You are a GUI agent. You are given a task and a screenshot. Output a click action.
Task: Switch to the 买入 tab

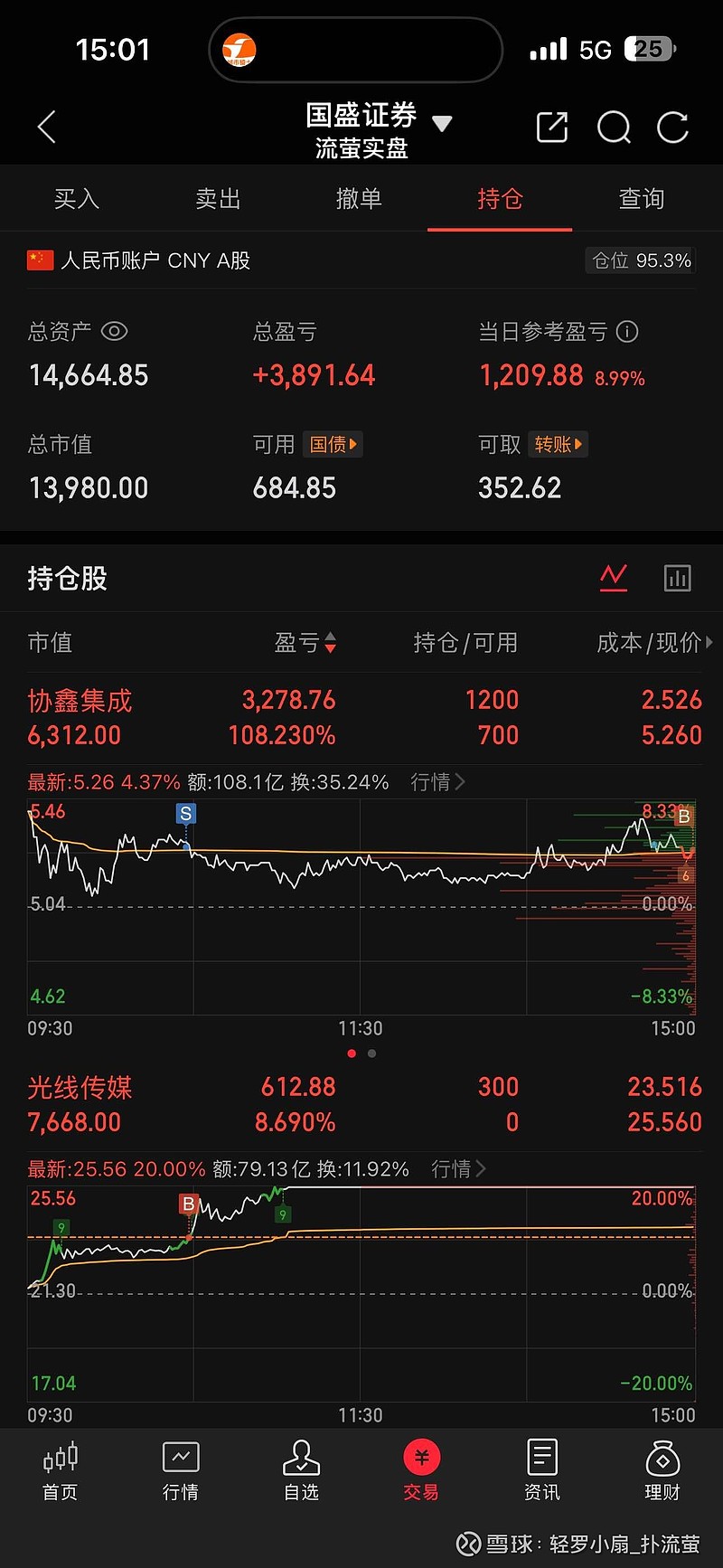[x=76, y=199]
